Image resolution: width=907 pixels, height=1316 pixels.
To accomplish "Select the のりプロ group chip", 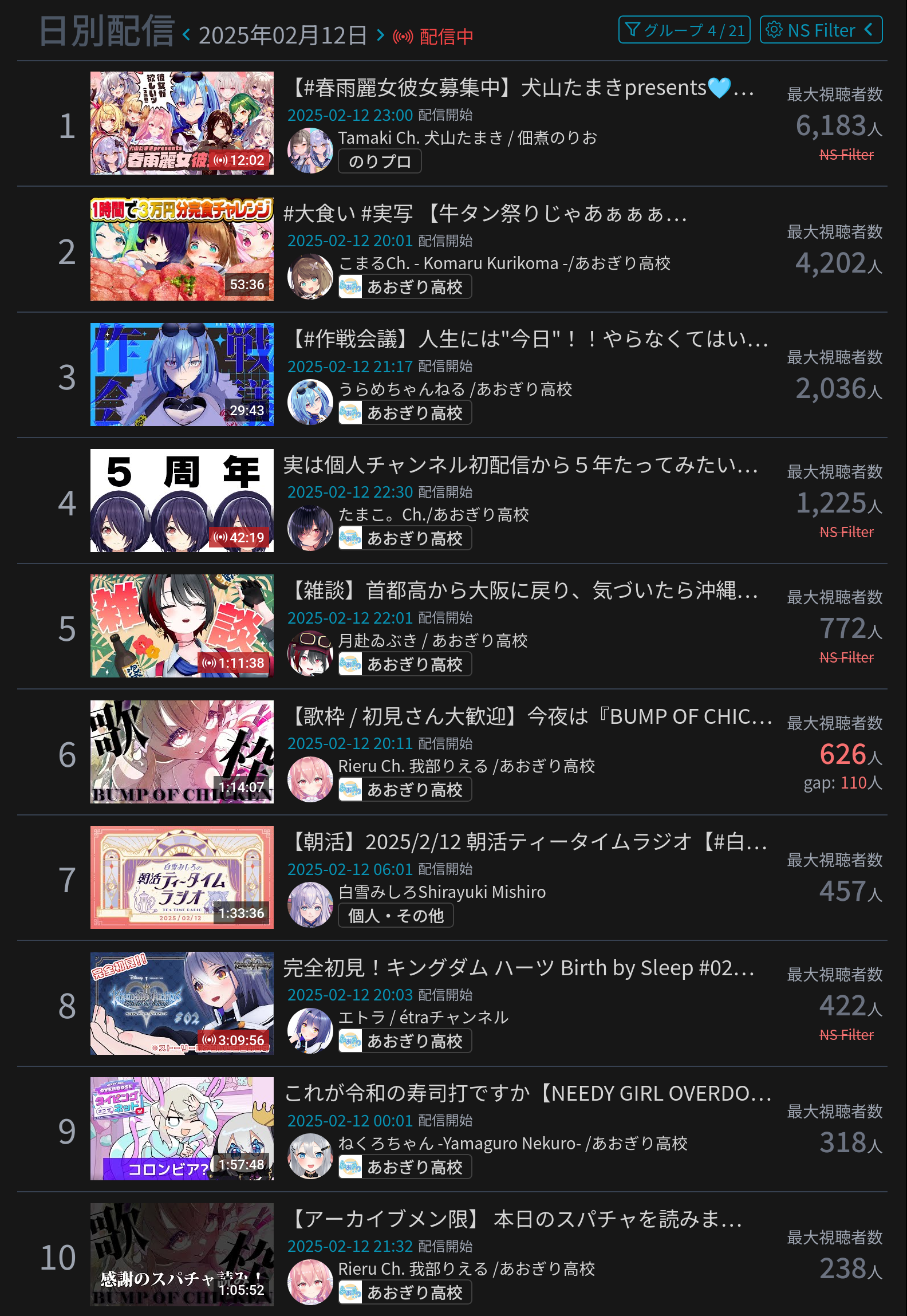I will pos(380,161).
